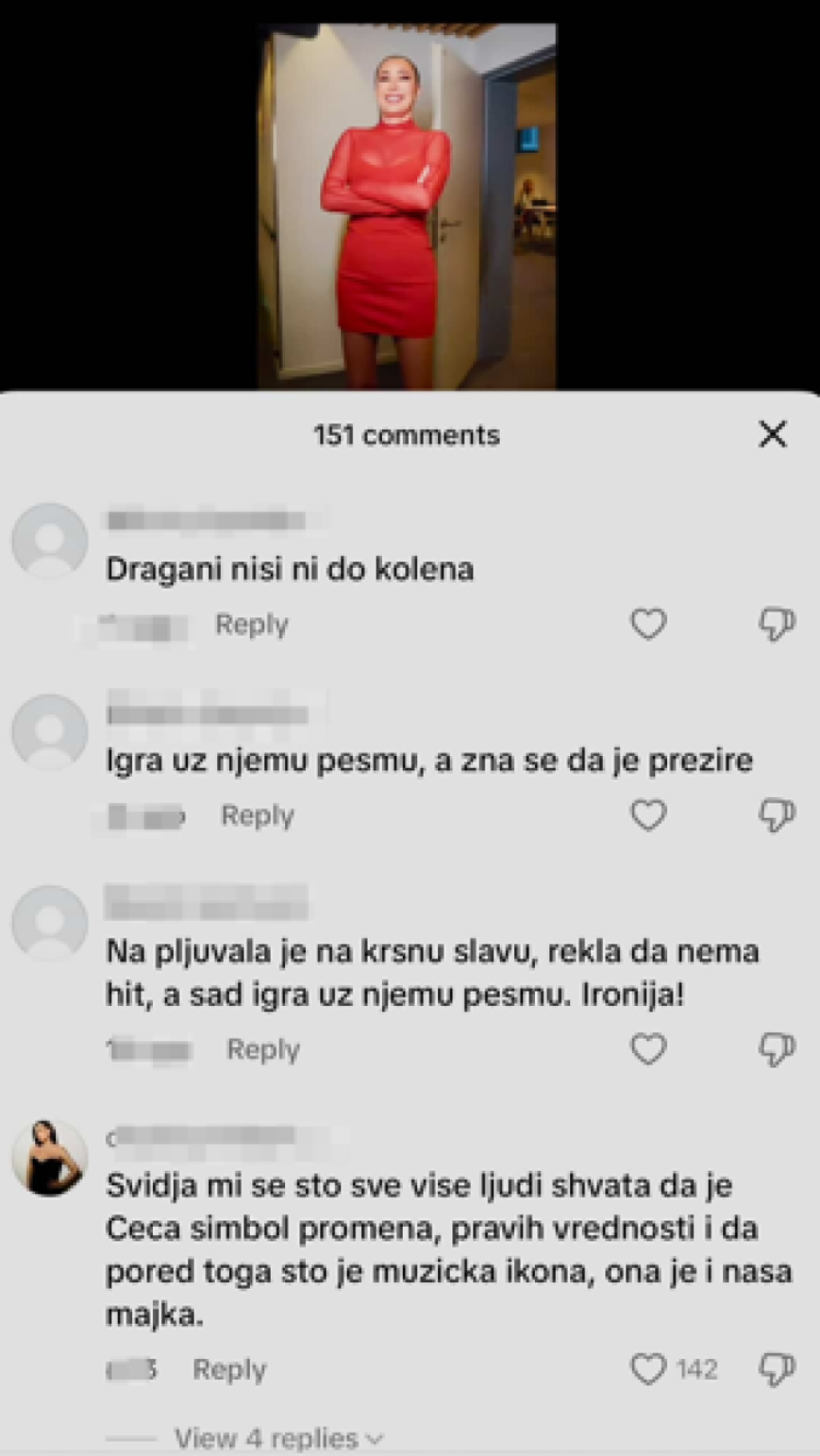
Task: Reply to the 'Ceca simbol promena' comment
Action: [229, 1370]
